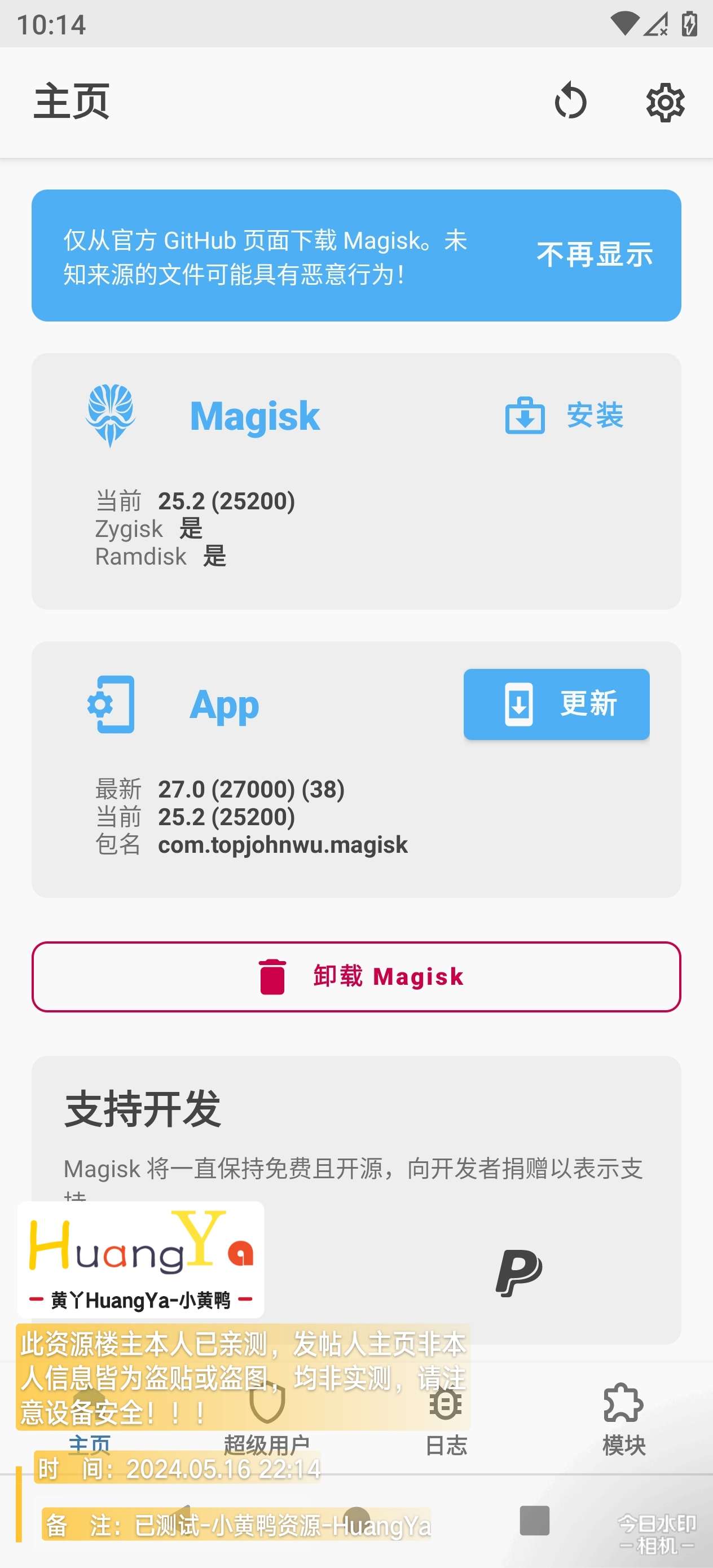
Task: Update the App with 更新 button
Action: (x=556, y=704)
